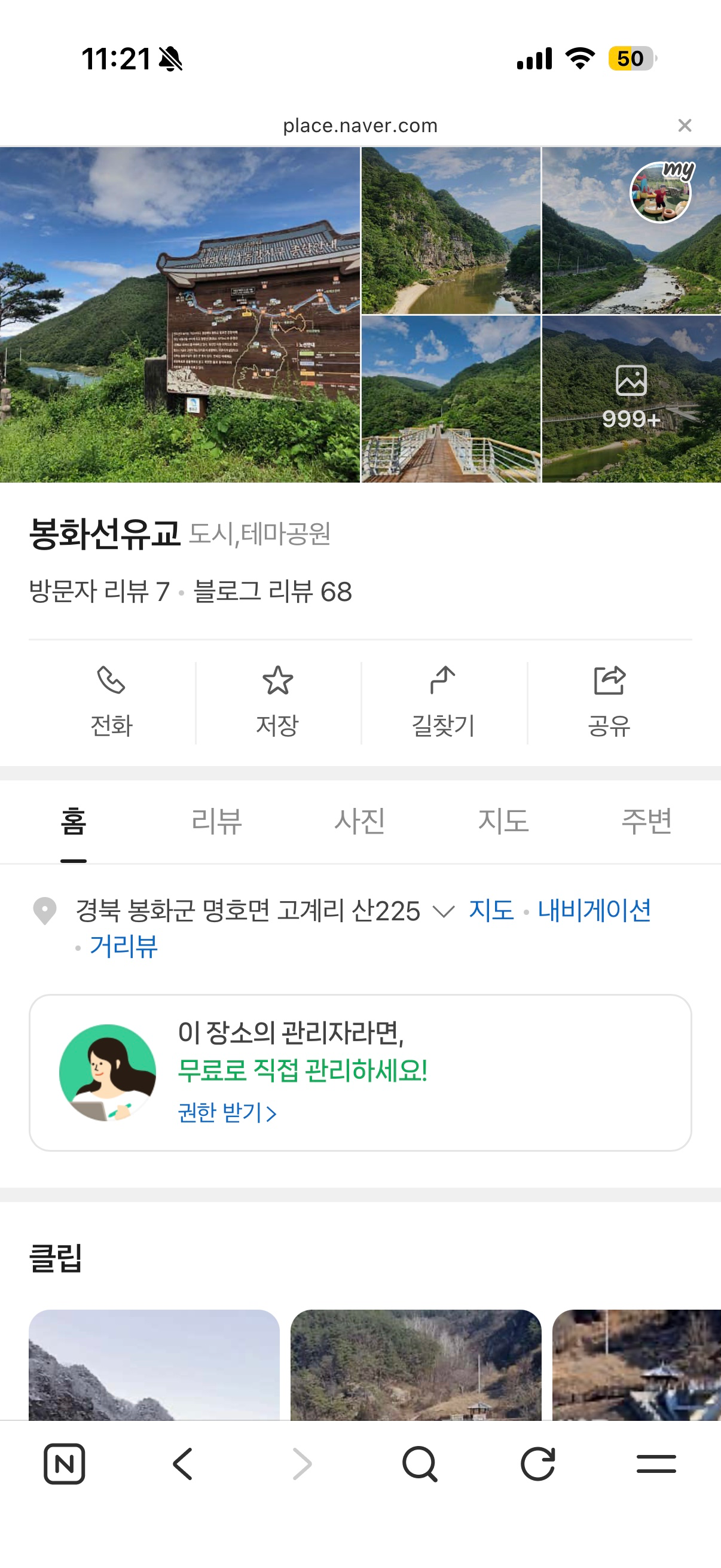
Task: Switch to the 지도 tab
Action: pyautogui.click(x=503, y=820)
